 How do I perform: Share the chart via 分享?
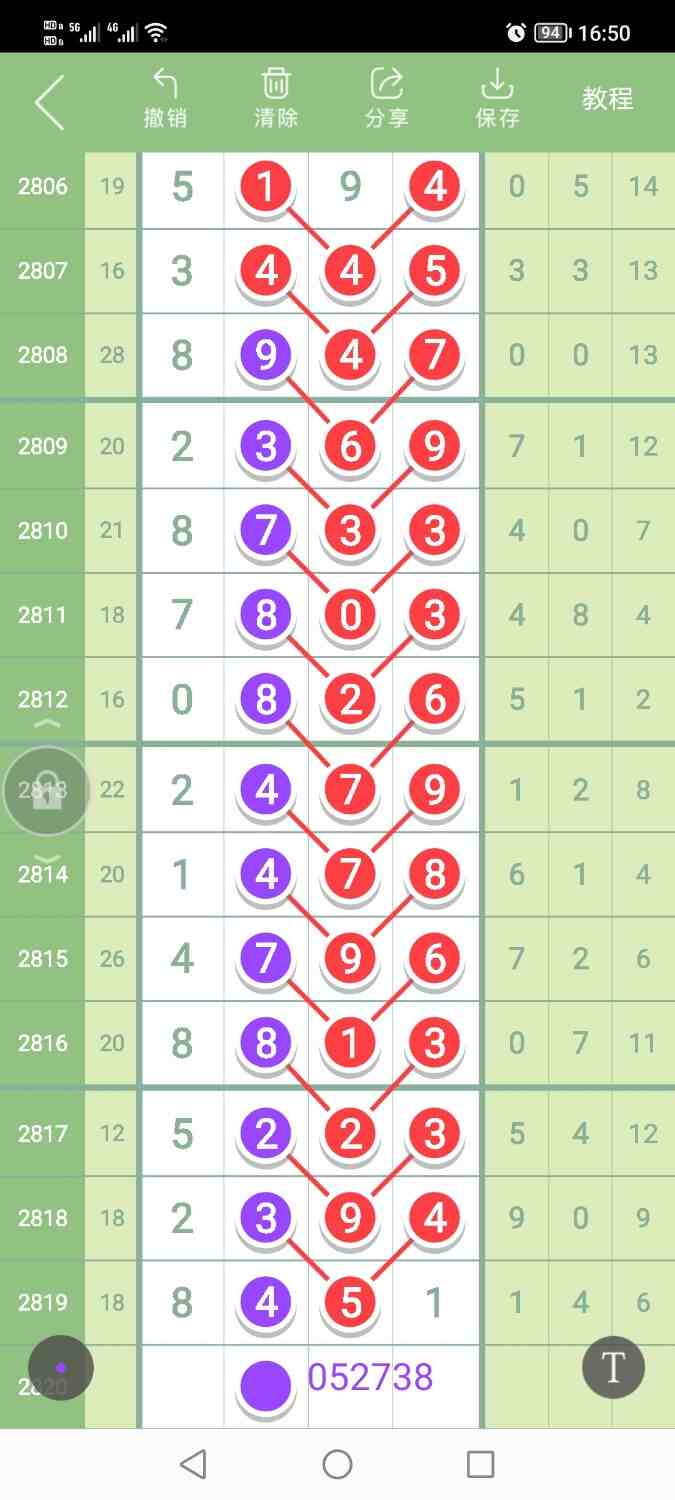point(386,99)
